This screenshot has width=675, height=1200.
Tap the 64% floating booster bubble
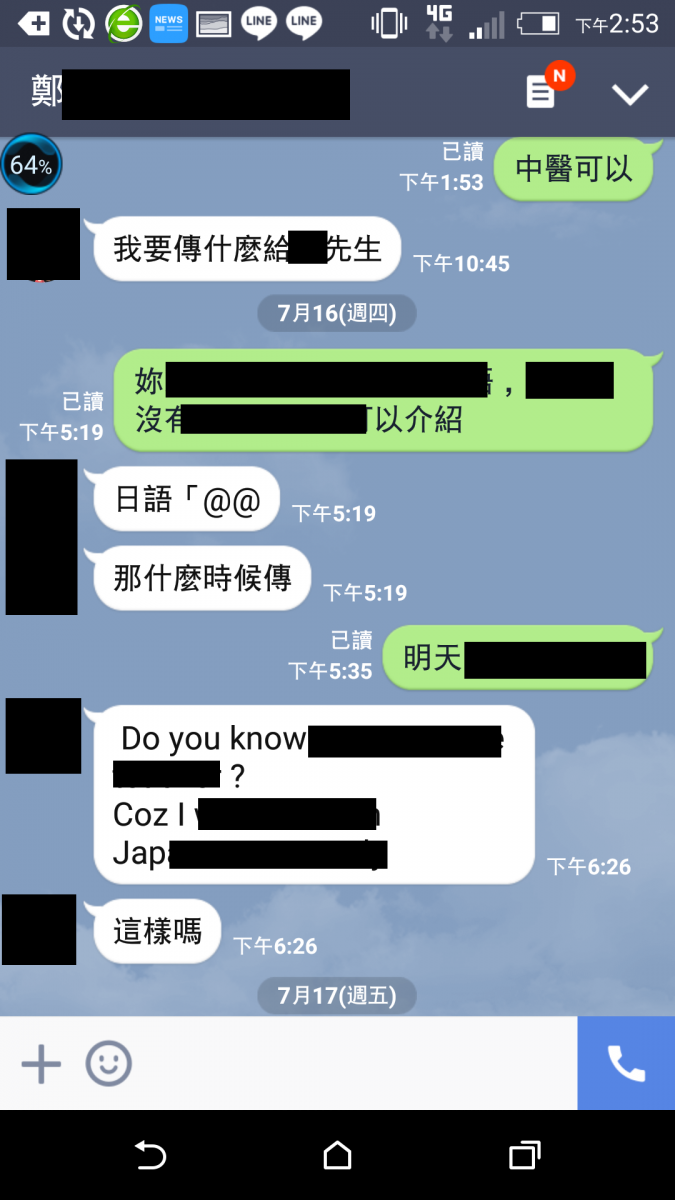31,165
